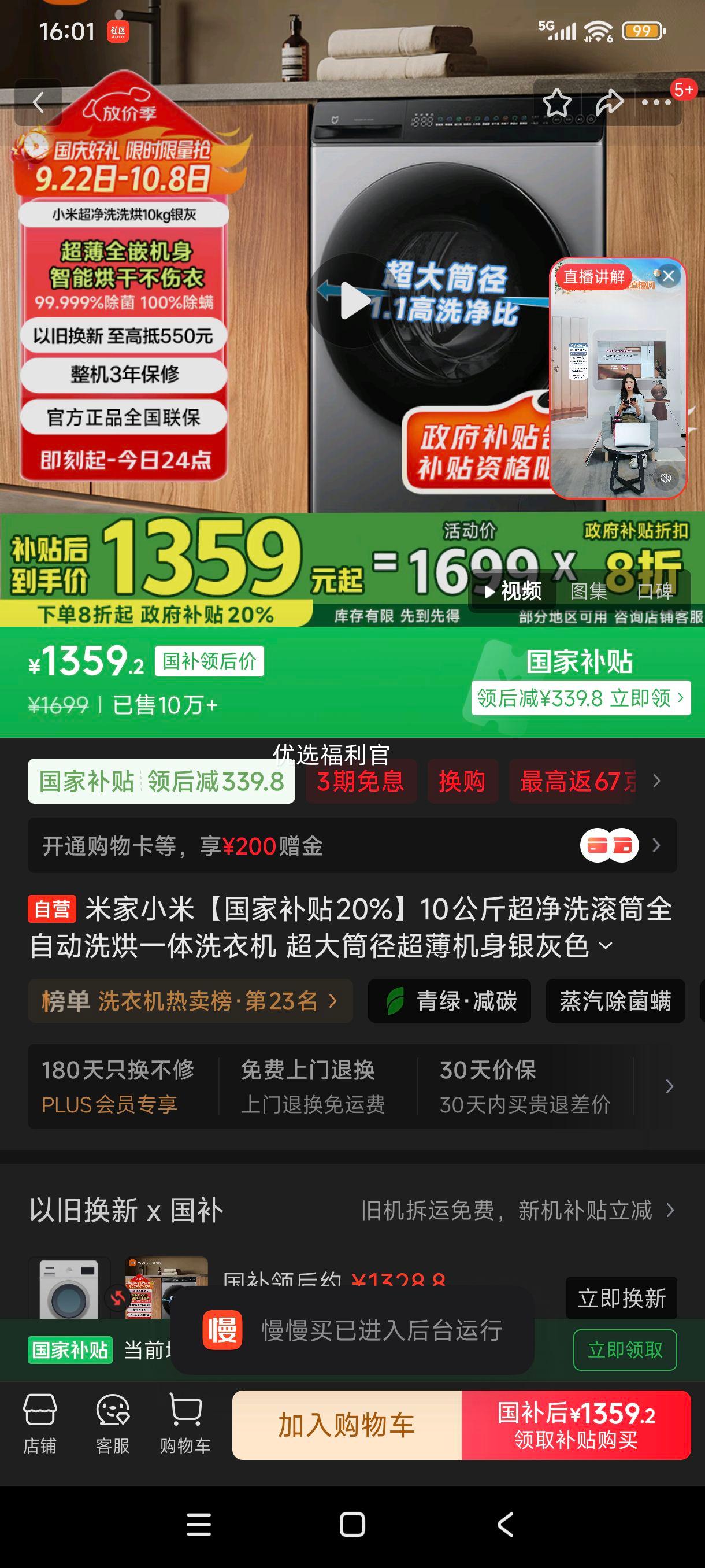Expand the full product title
The width and height of the screenshot is (705, 1568).
point(606,946)
